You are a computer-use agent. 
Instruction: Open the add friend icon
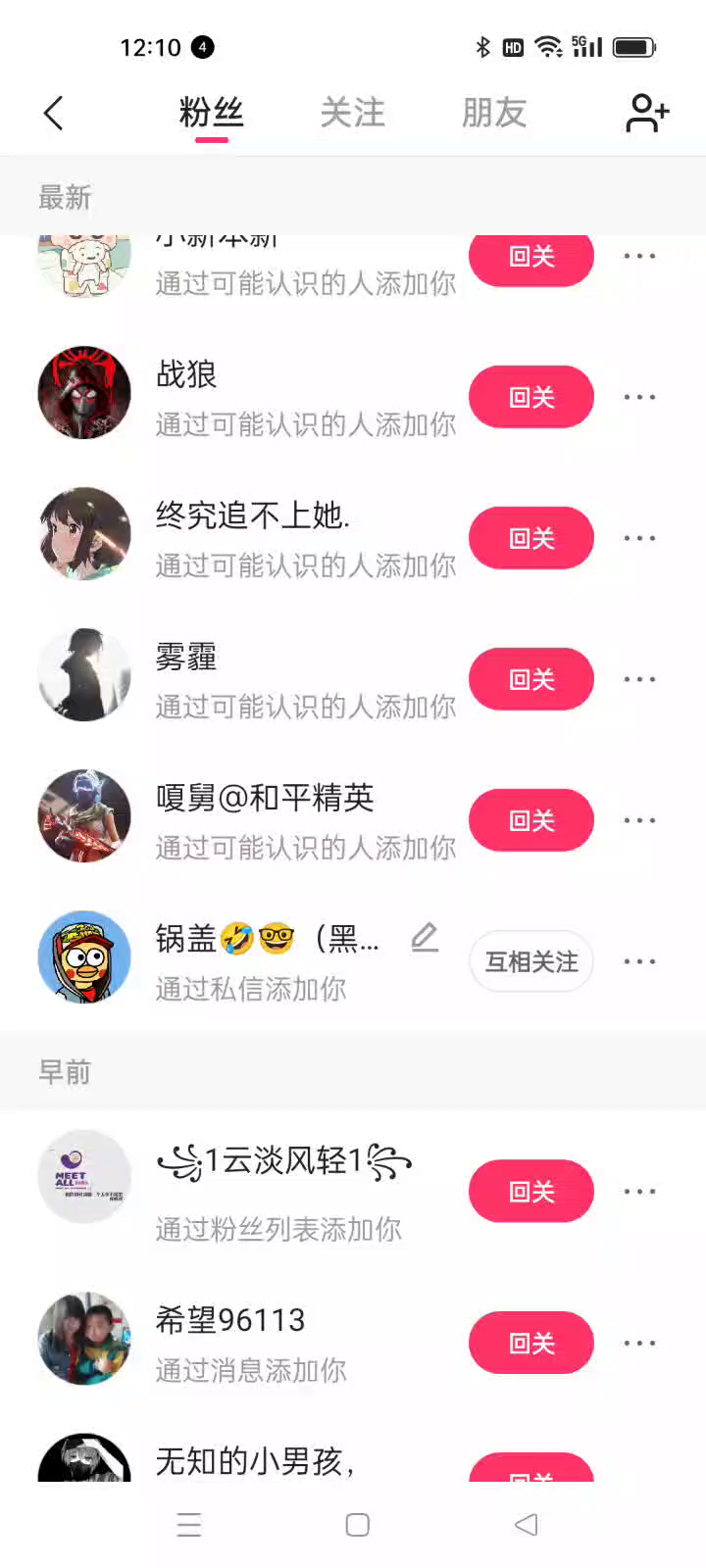coord(647,114)
